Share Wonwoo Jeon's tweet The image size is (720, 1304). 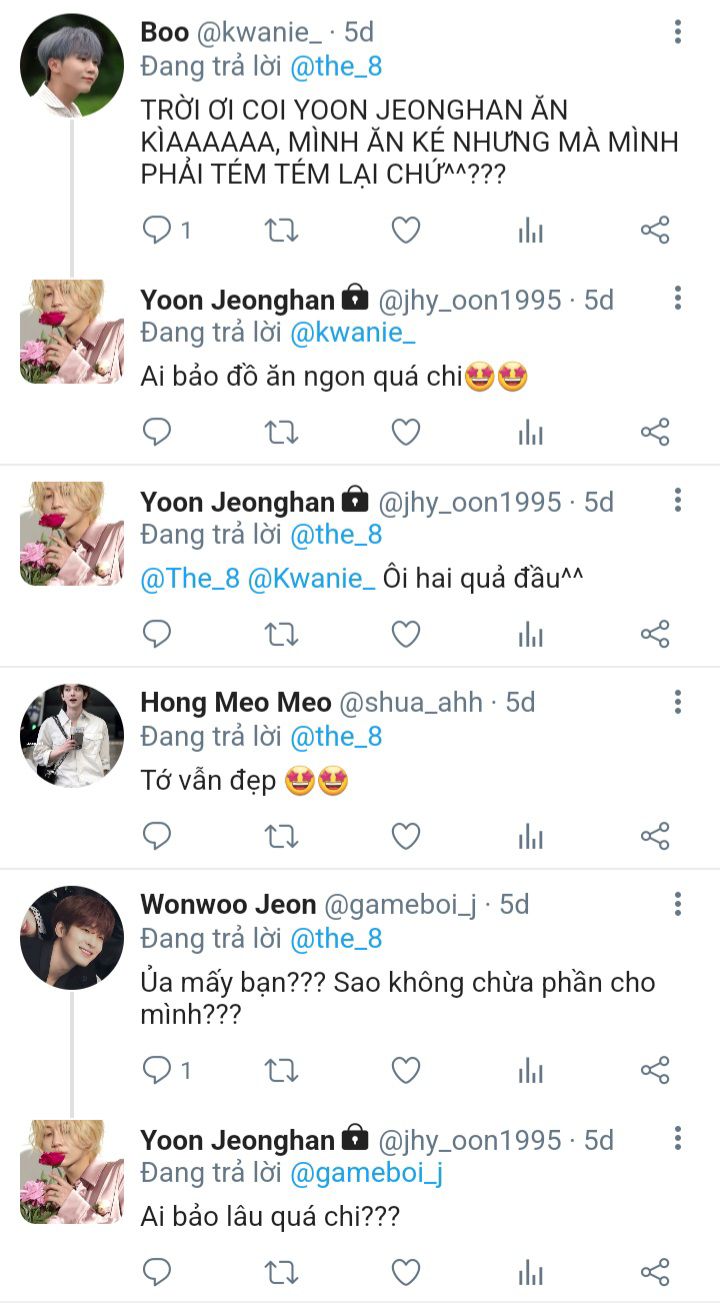[654, 1071]
